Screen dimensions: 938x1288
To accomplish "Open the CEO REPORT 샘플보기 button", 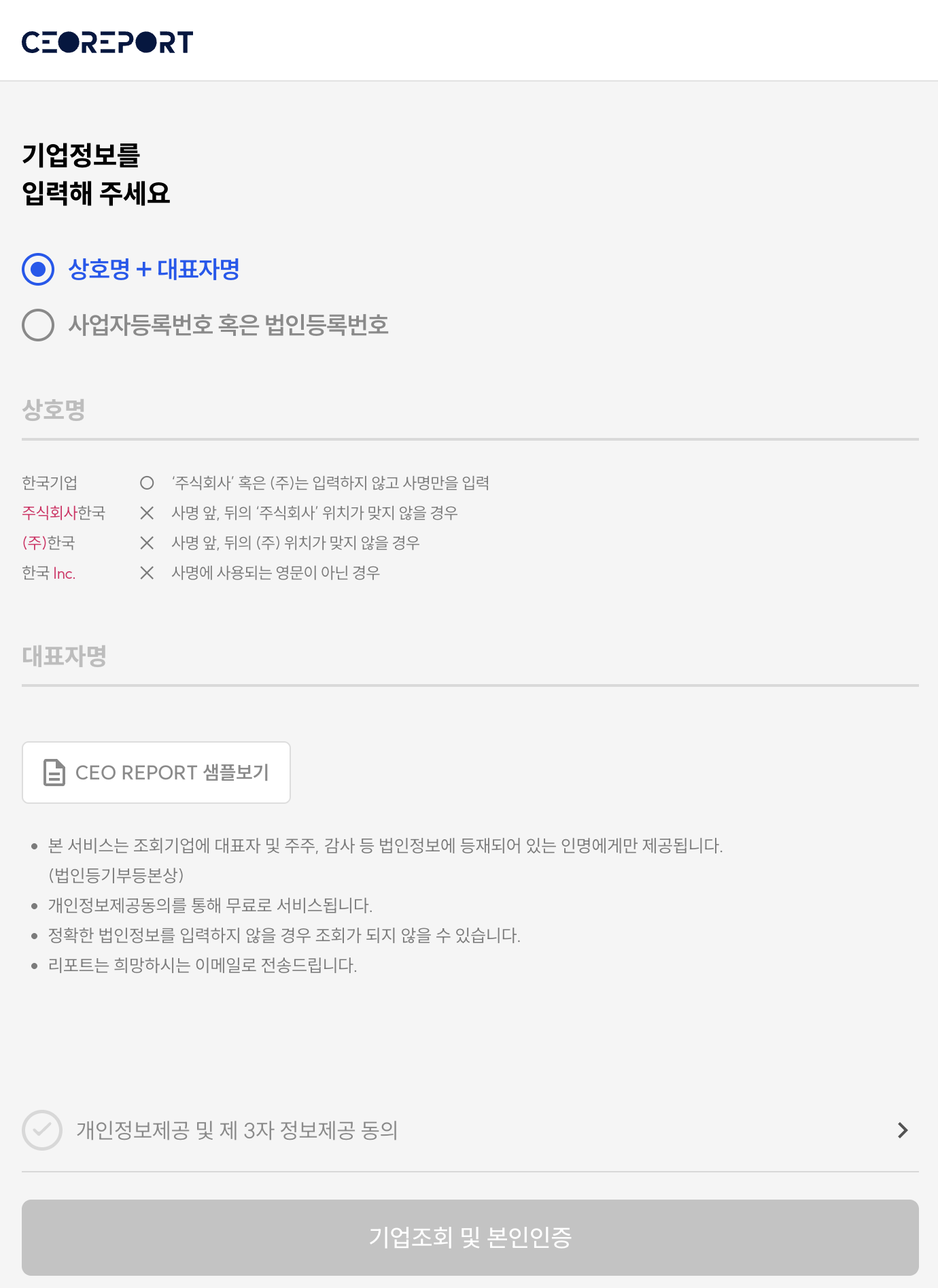I will tap(156, 773).
